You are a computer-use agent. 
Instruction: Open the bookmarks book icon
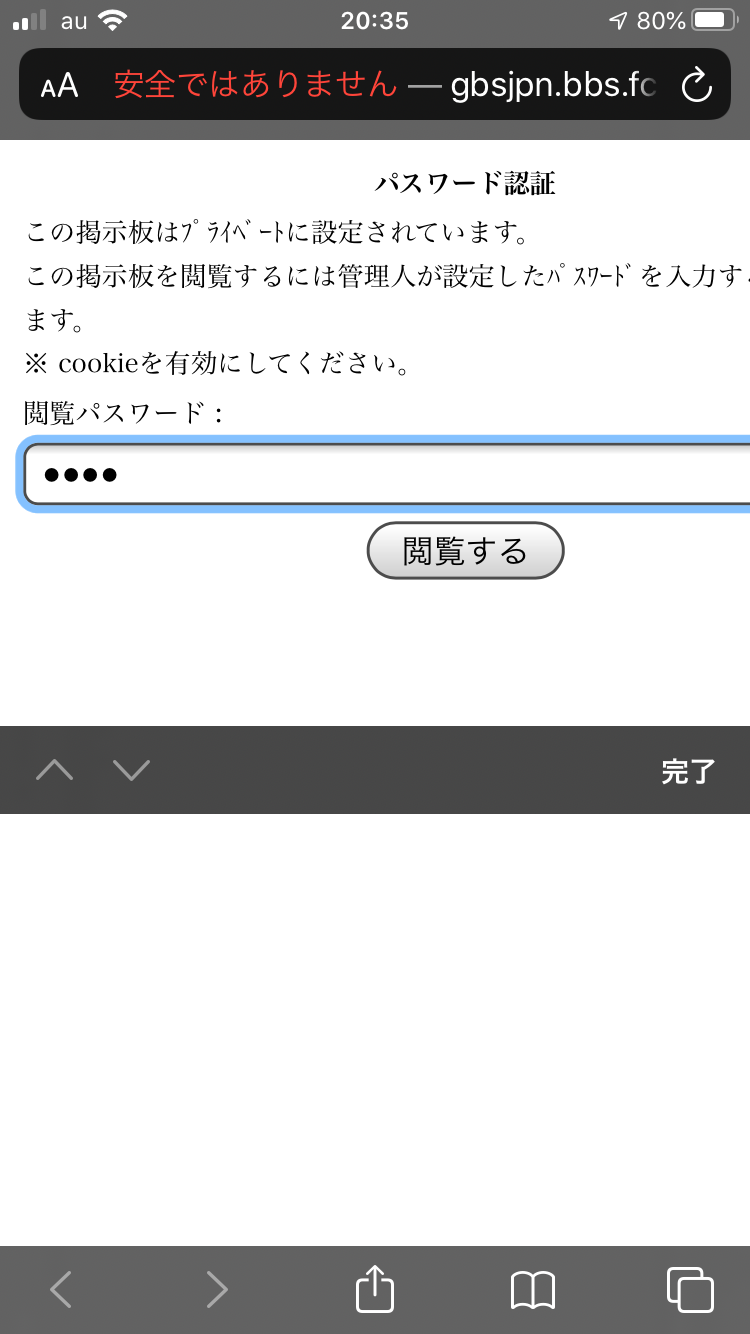533,1289
